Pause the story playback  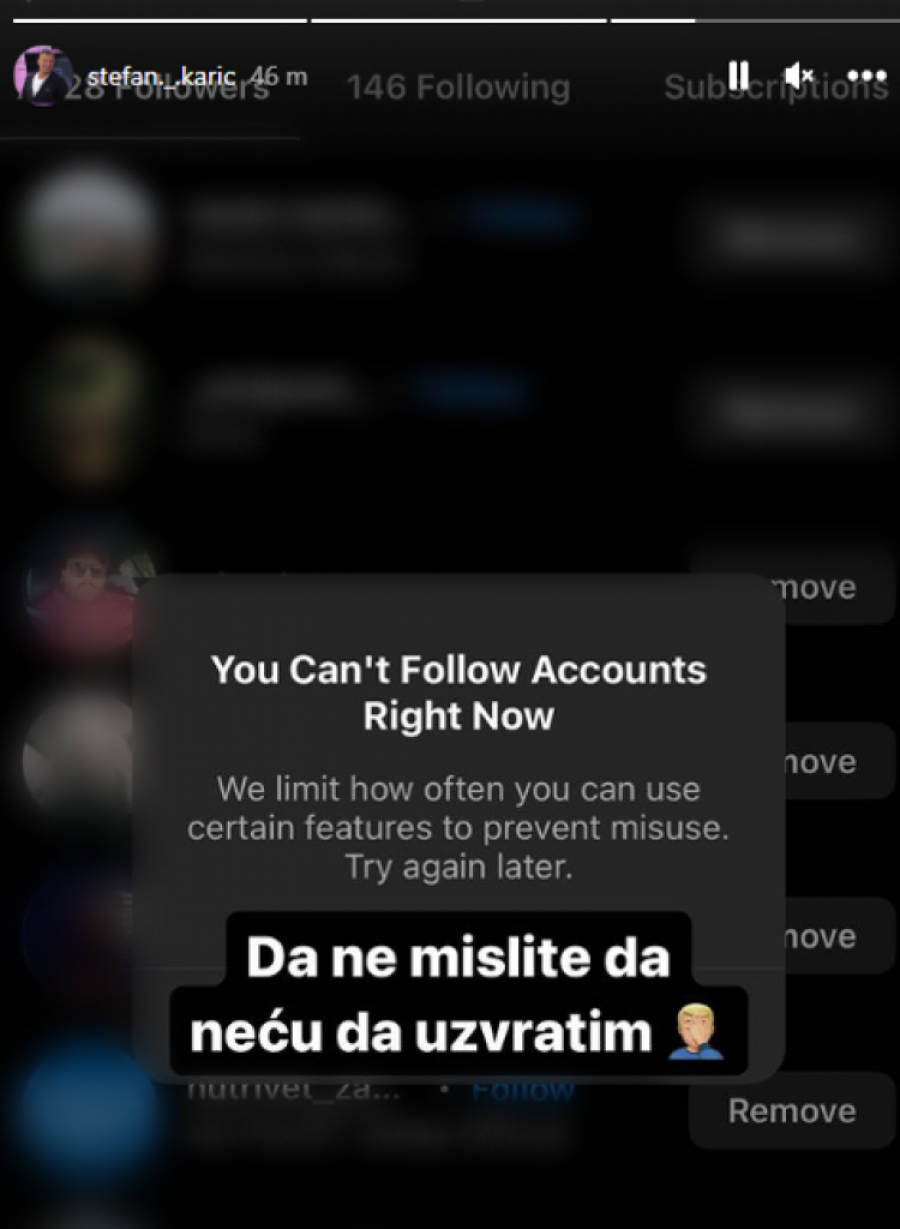pyautogui.click(x=738, y=76)
